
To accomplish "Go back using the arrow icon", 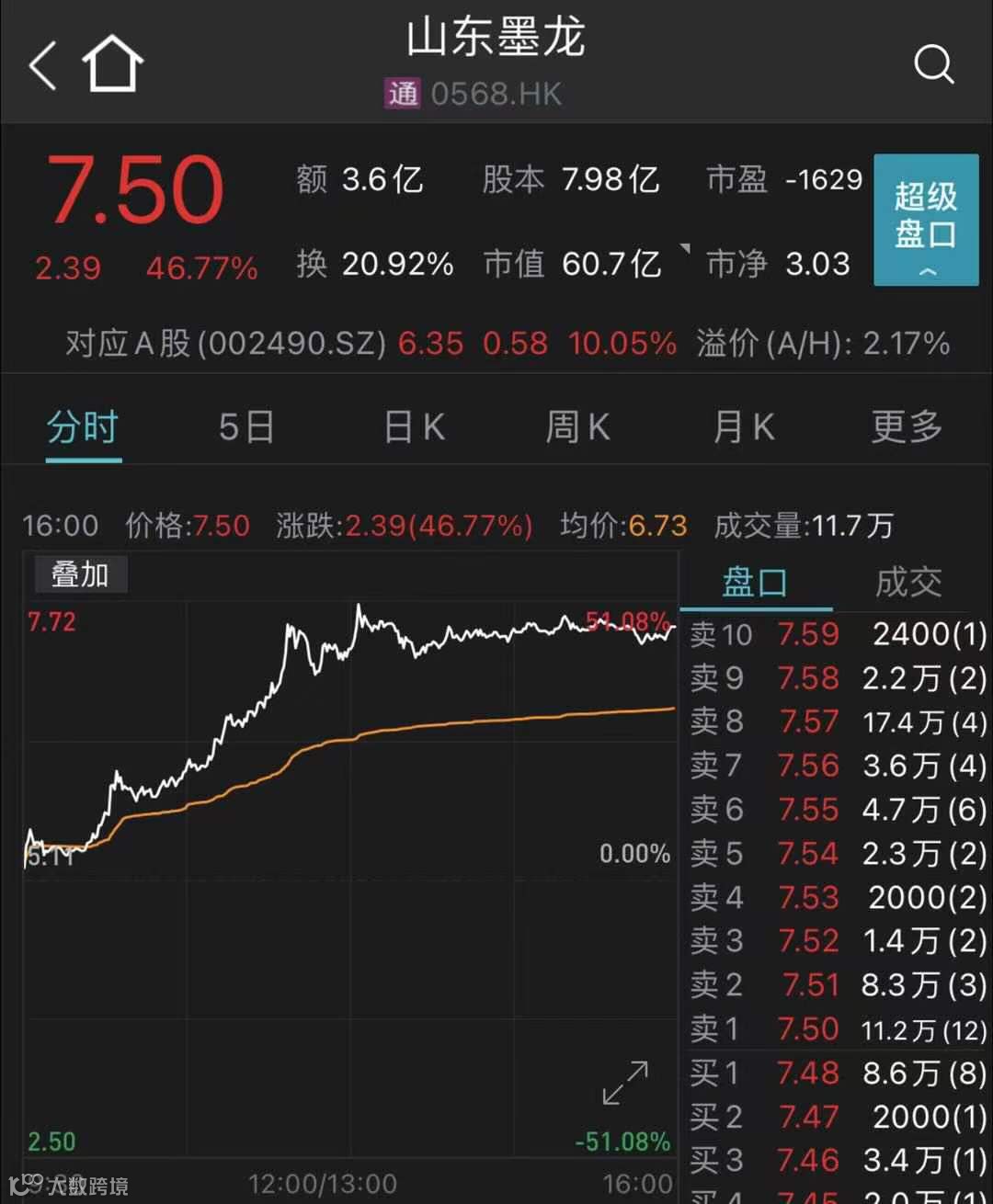I will [43, 65].
